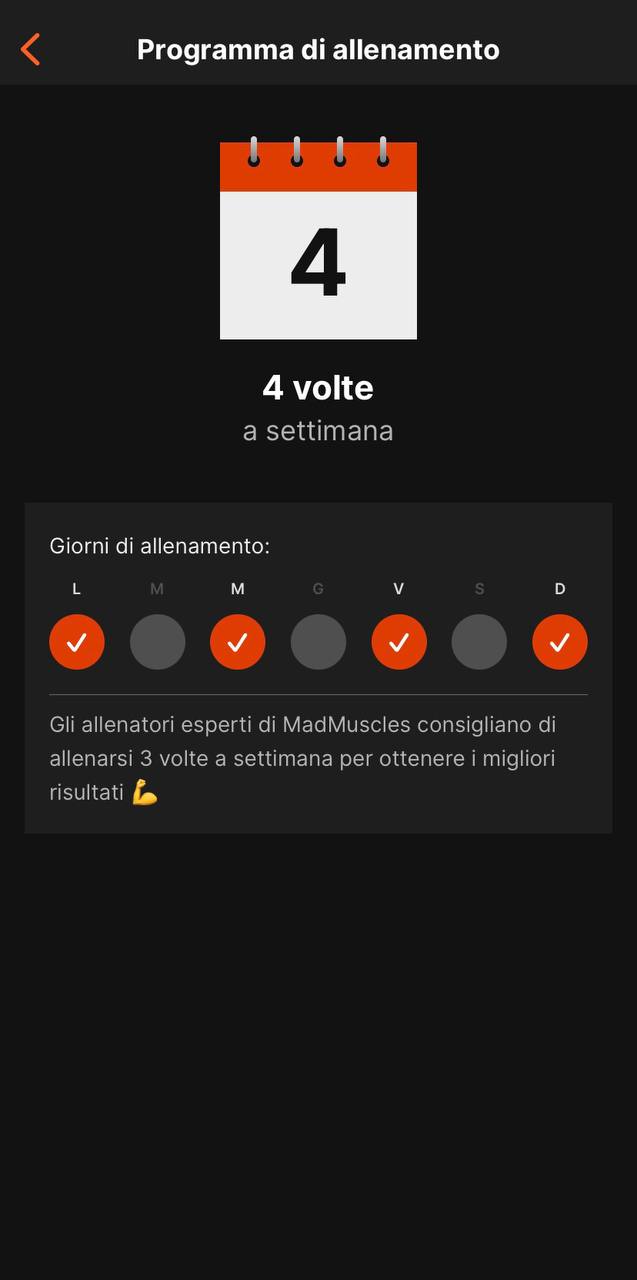Enable Thursday (G) as training day
The height and width of the screenshot is (1280, 637).
click(318, 642)
